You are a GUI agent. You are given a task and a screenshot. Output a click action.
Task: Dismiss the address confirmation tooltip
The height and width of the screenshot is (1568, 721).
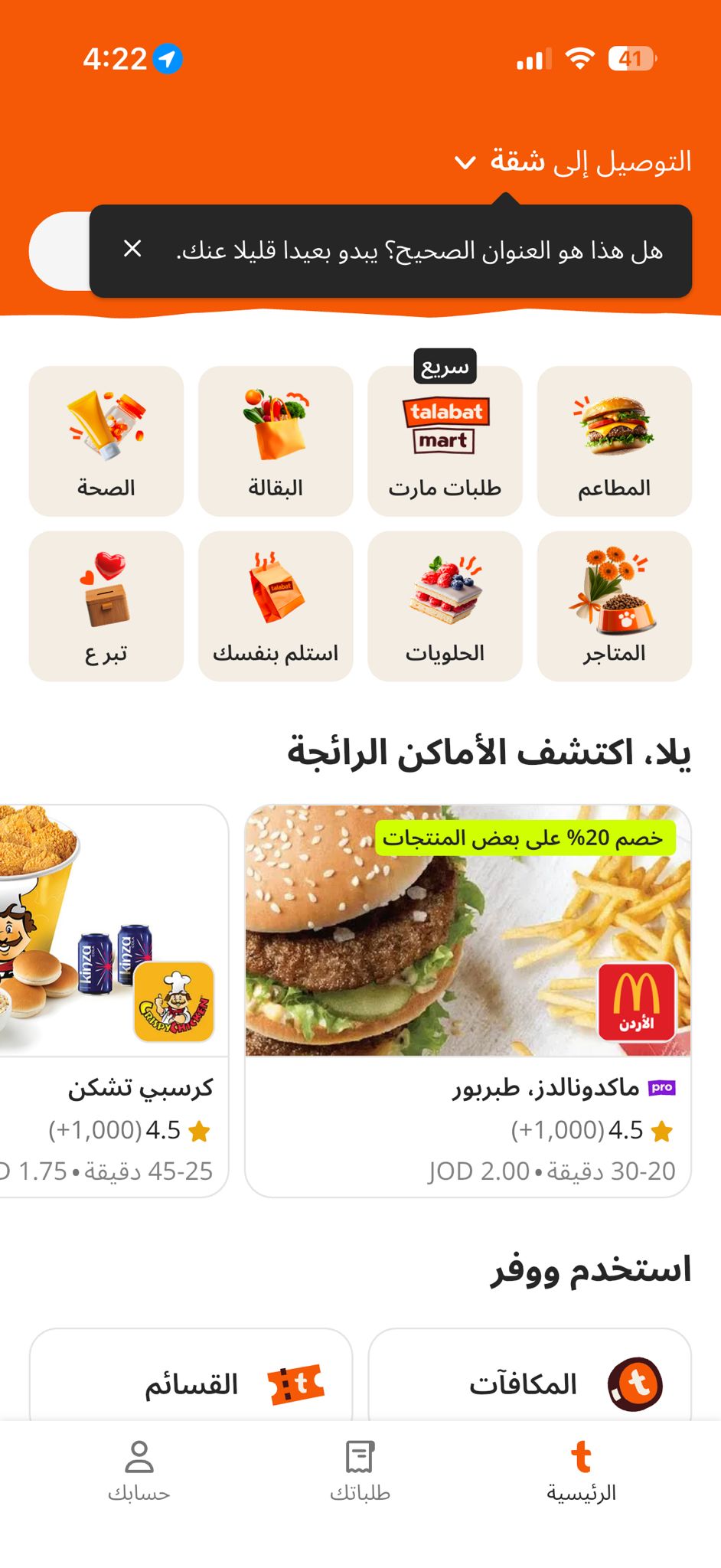click(x=132, y=249)
